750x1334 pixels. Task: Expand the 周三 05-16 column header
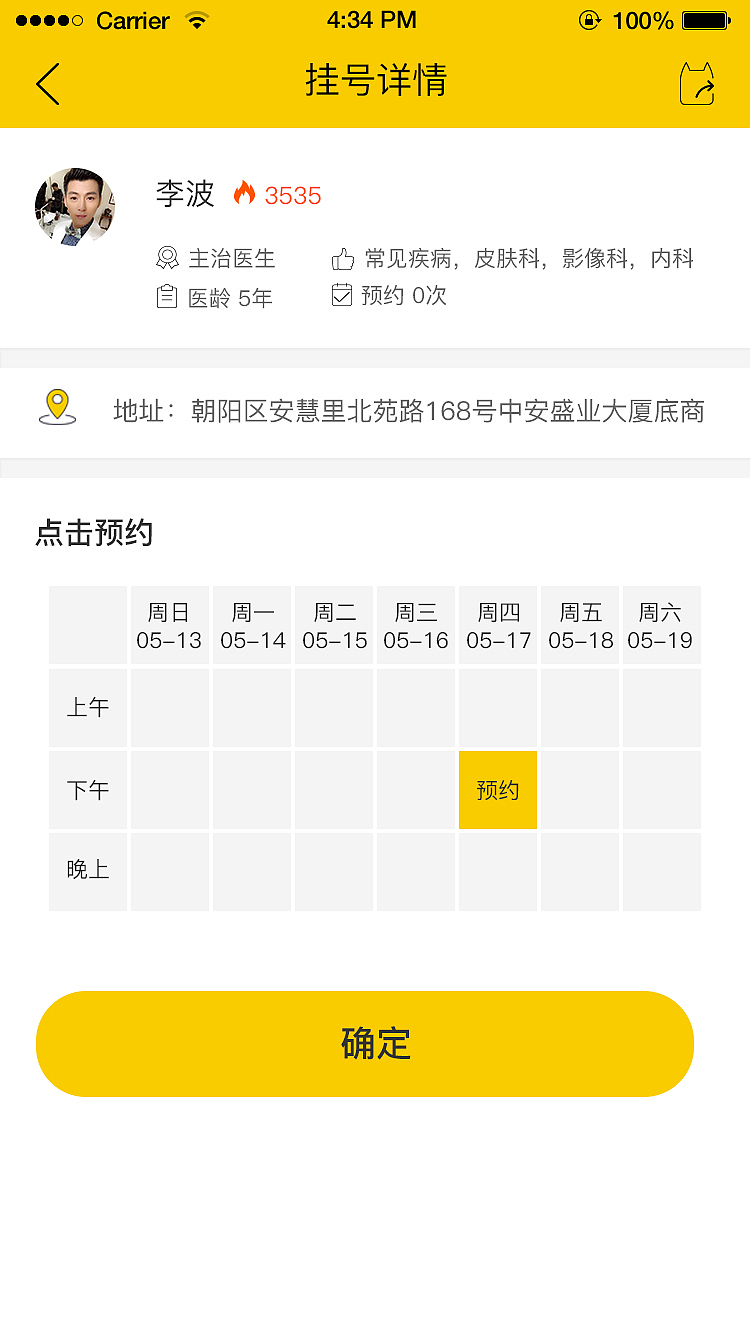[x=415, y=625]
